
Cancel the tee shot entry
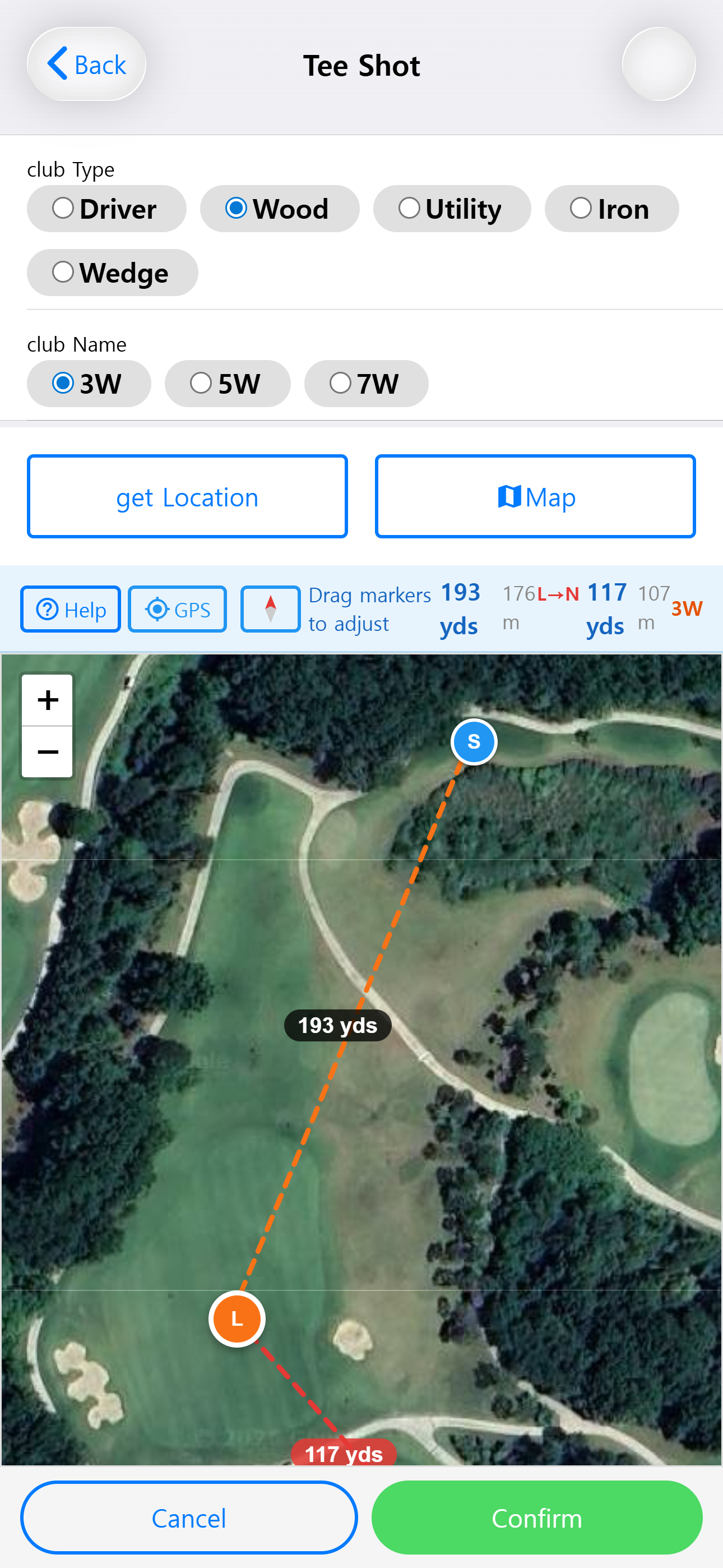click(x=189, y=1517)
